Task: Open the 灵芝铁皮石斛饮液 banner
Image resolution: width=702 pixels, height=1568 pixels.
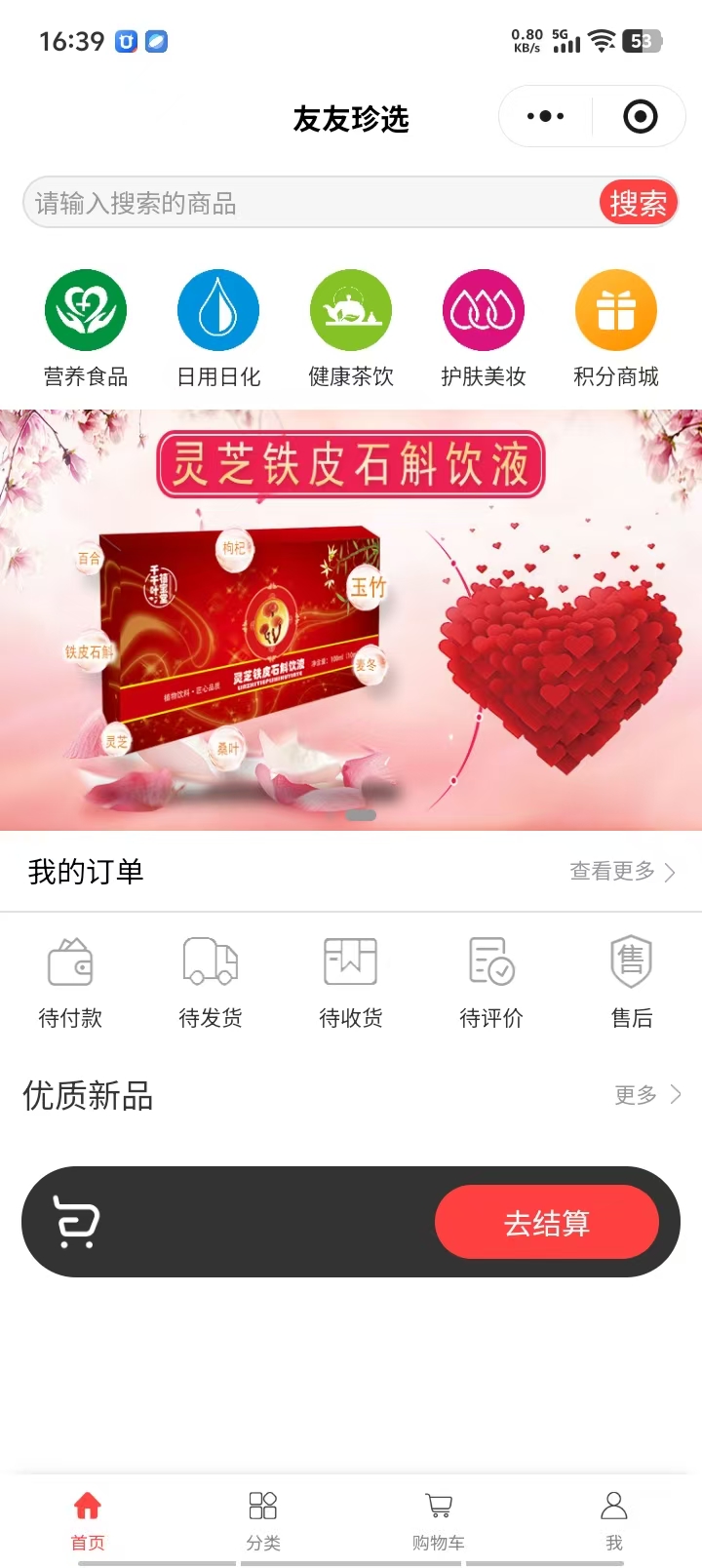Action: click(x=351, y=619)
